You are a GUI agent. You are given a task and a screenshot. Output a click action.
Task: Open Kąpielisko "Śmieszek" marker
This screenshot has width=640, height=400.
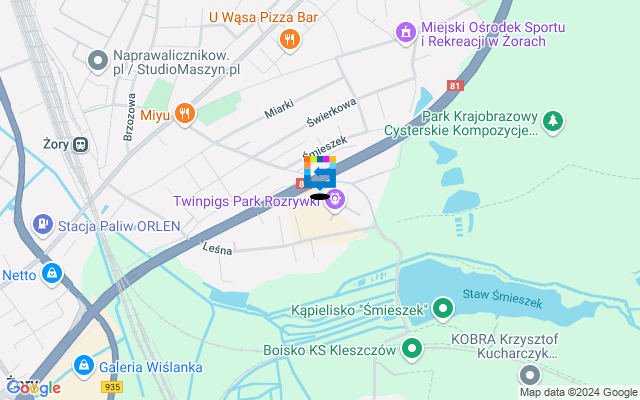tap(443, 310)
